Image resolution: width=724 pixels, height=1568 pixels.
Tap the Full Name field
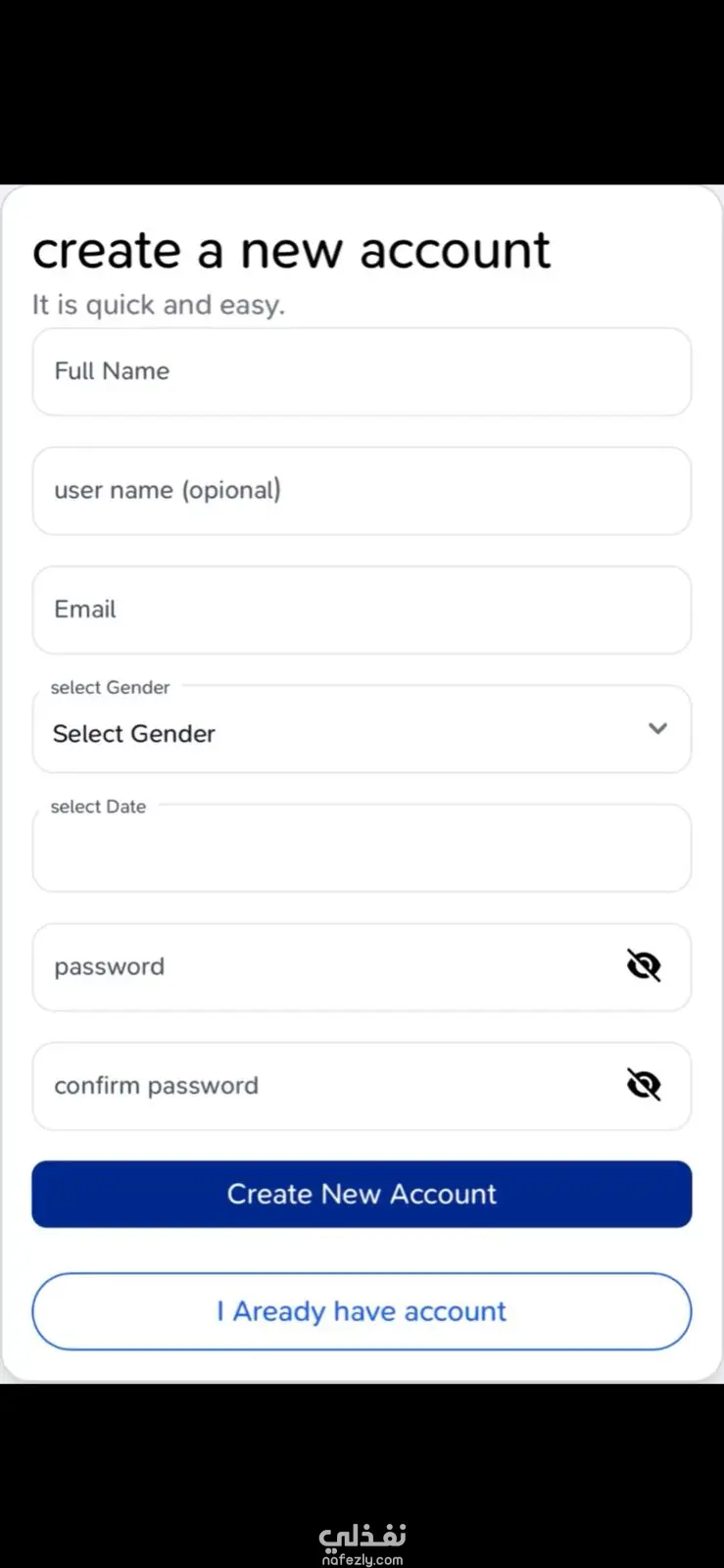click(x=362, y=371)
